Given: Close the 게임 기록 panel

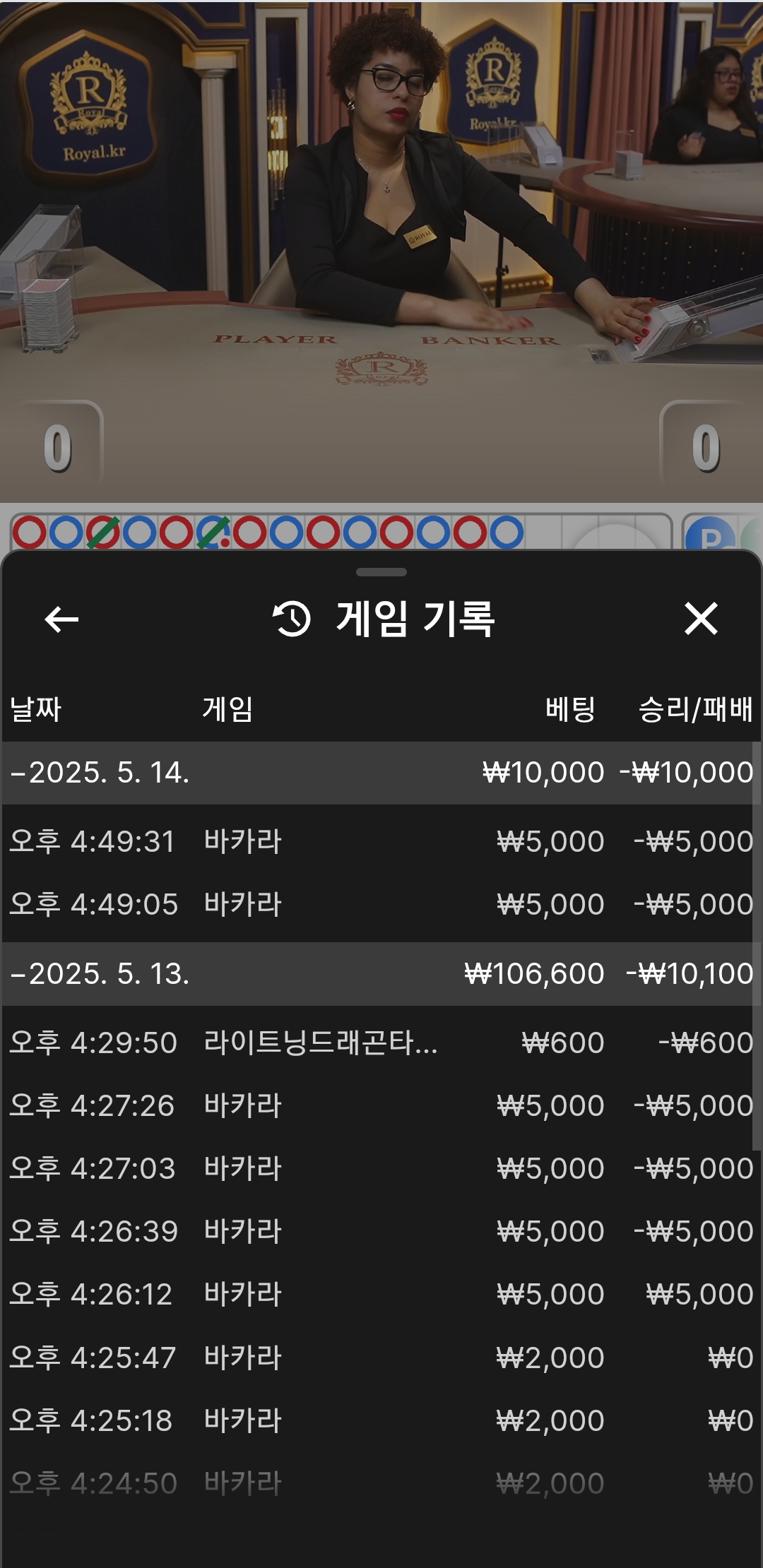Looking at the screenshot, I should pos(700,619).
